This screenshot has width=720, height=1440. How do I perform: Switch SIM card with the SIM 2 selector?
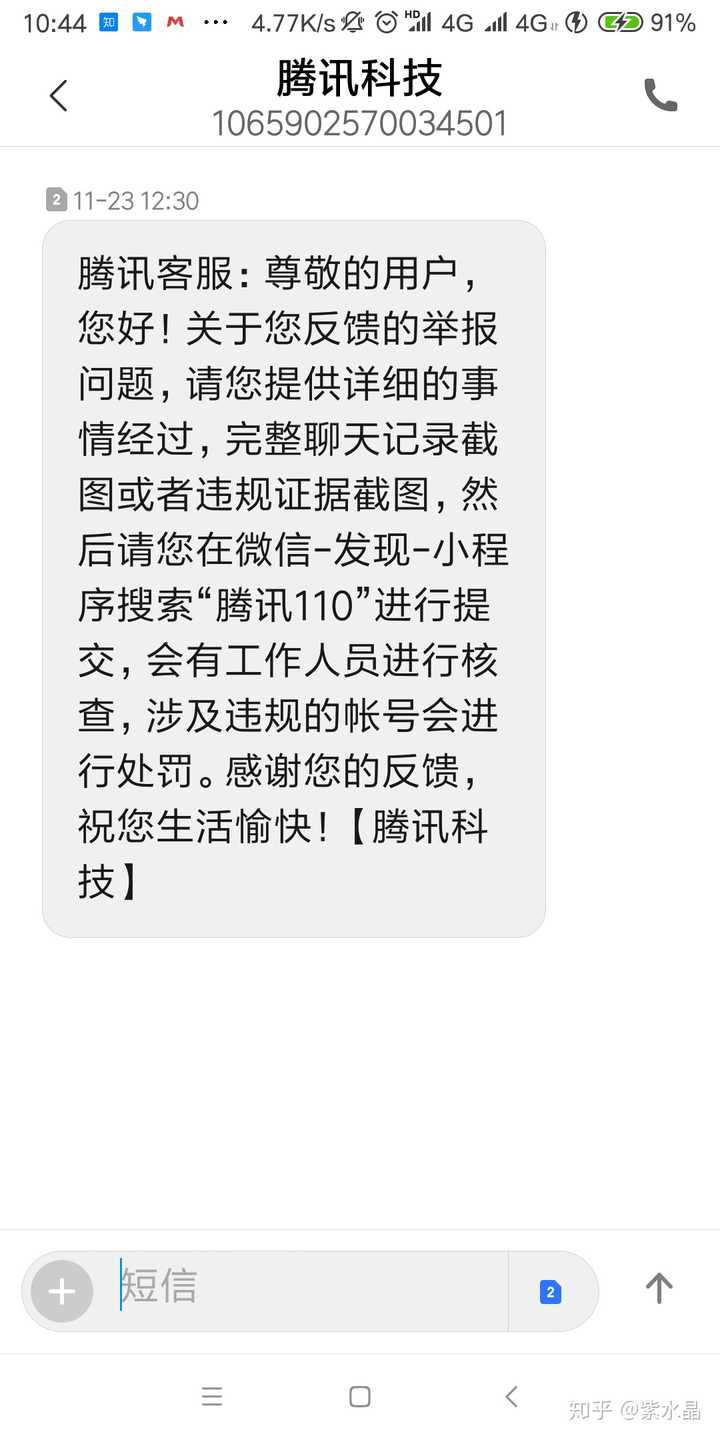[551, 1292]
